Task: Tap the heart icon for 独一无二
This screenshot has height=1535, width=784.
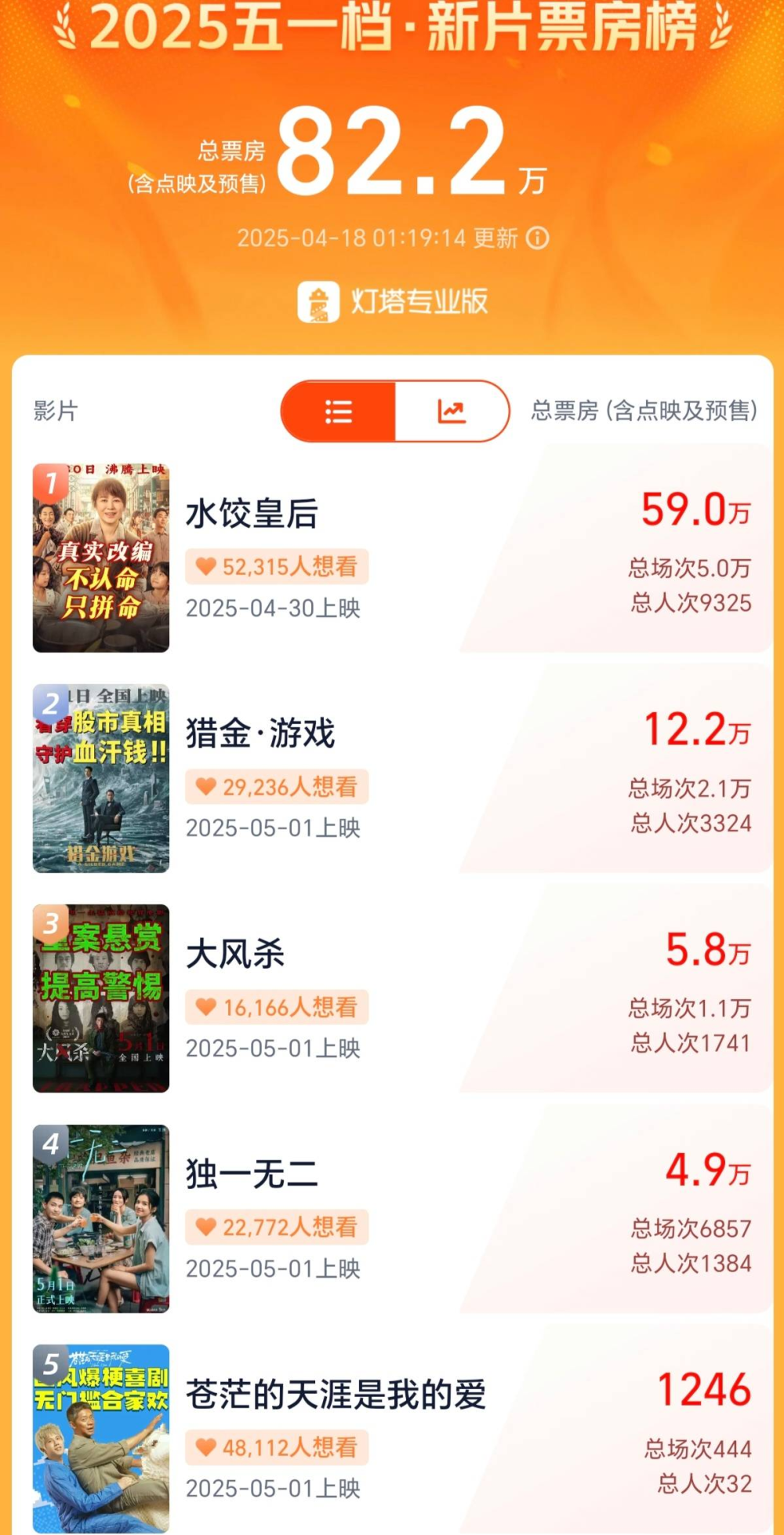Action: click(x=205, y=1227)
